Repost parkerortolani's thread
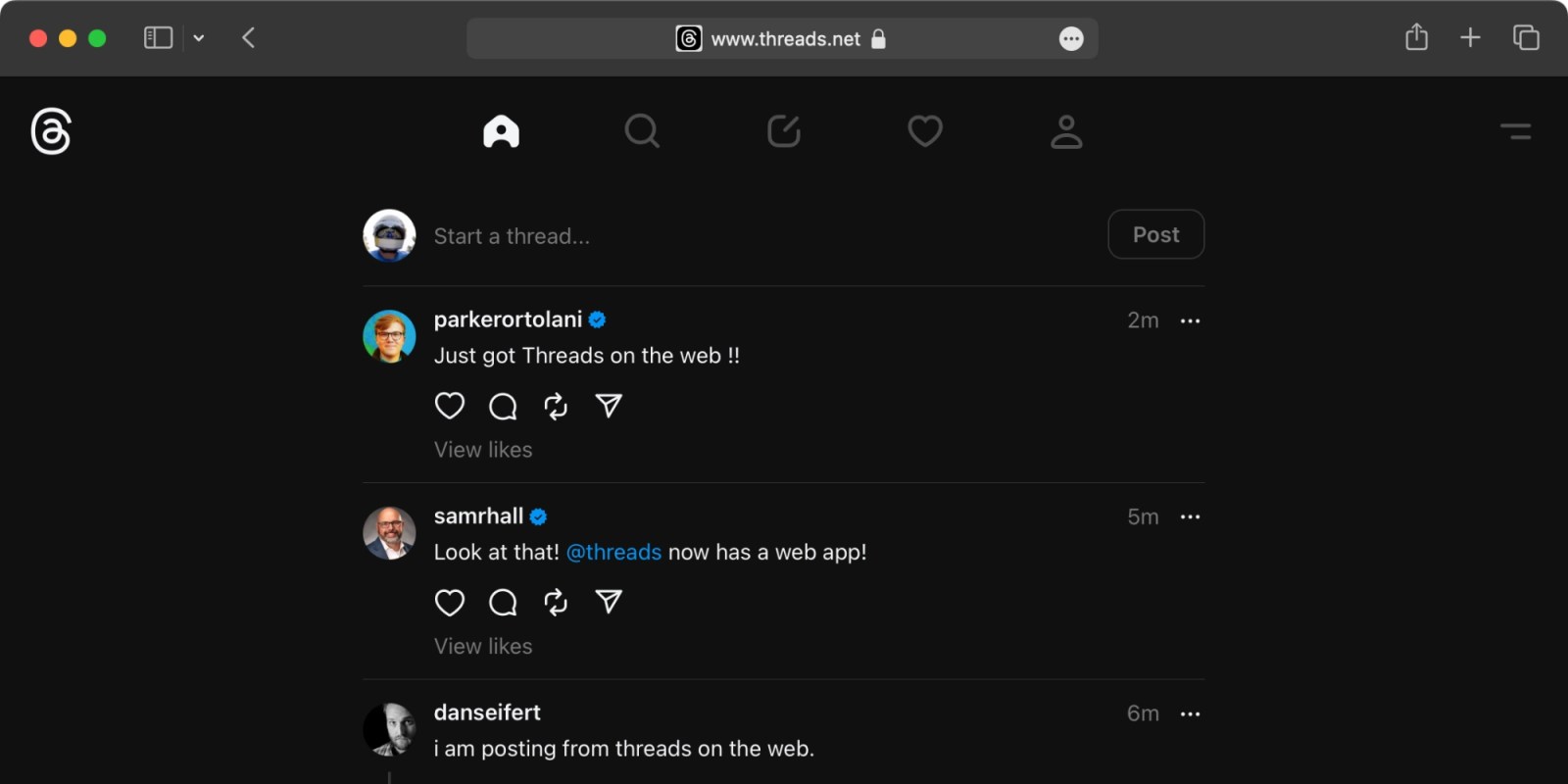1568x784 pixels. click(556, 406)
